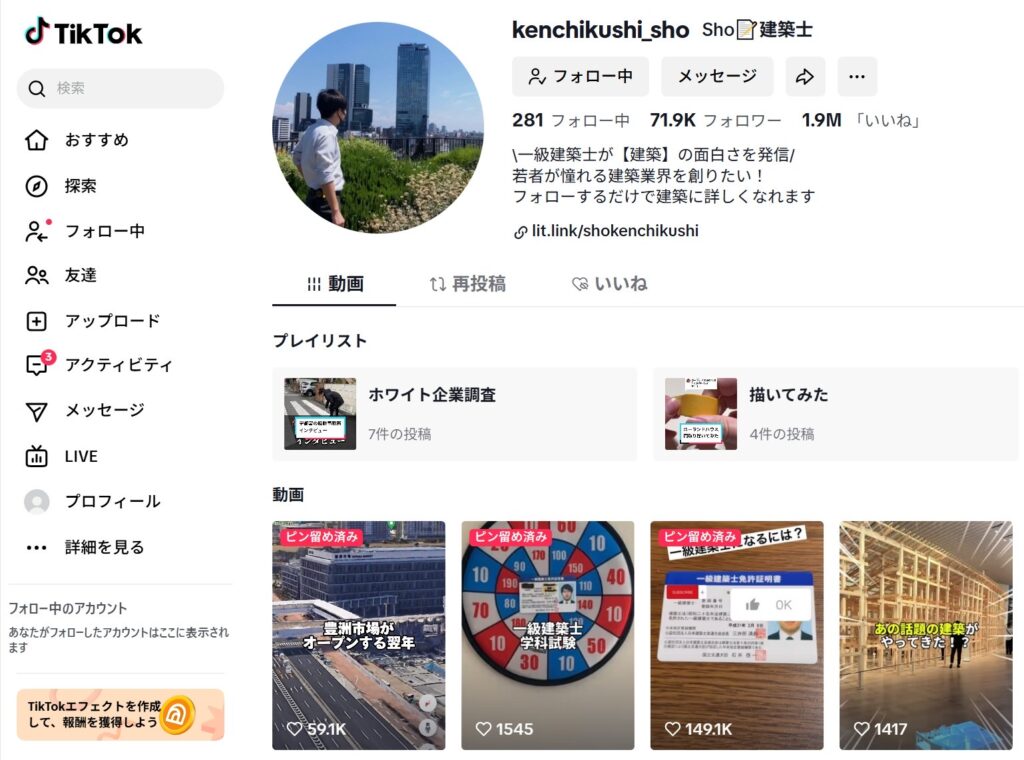Open the three-dot overflow menu
The image size is (1024, 760).
857,76
